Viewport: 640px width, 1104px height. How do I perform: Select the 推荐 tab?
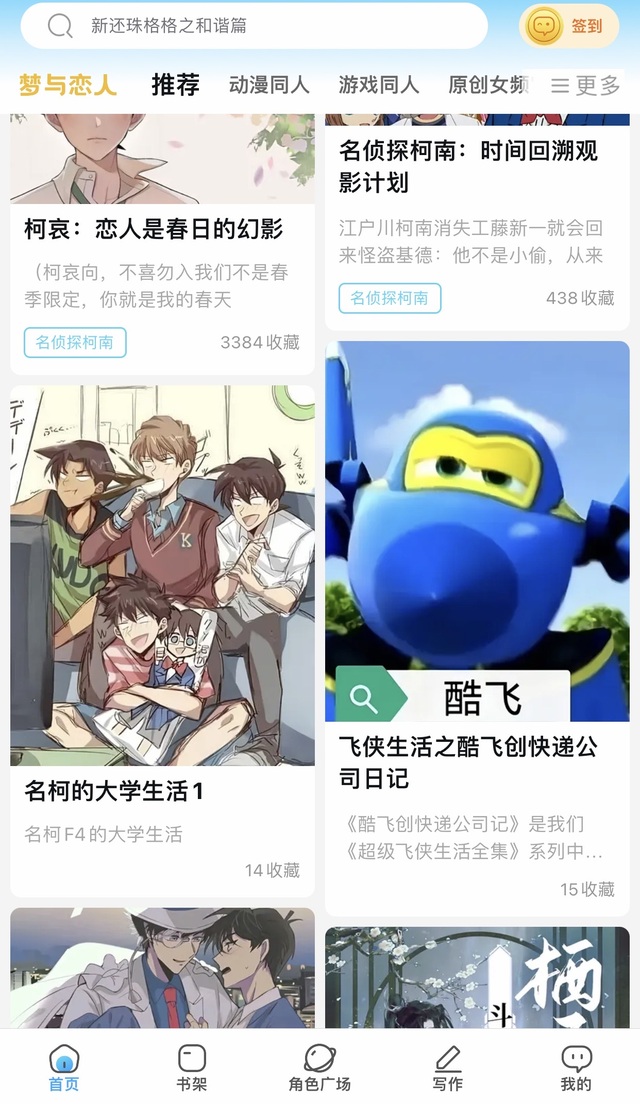pyautogui.click(x=175, y=85)
